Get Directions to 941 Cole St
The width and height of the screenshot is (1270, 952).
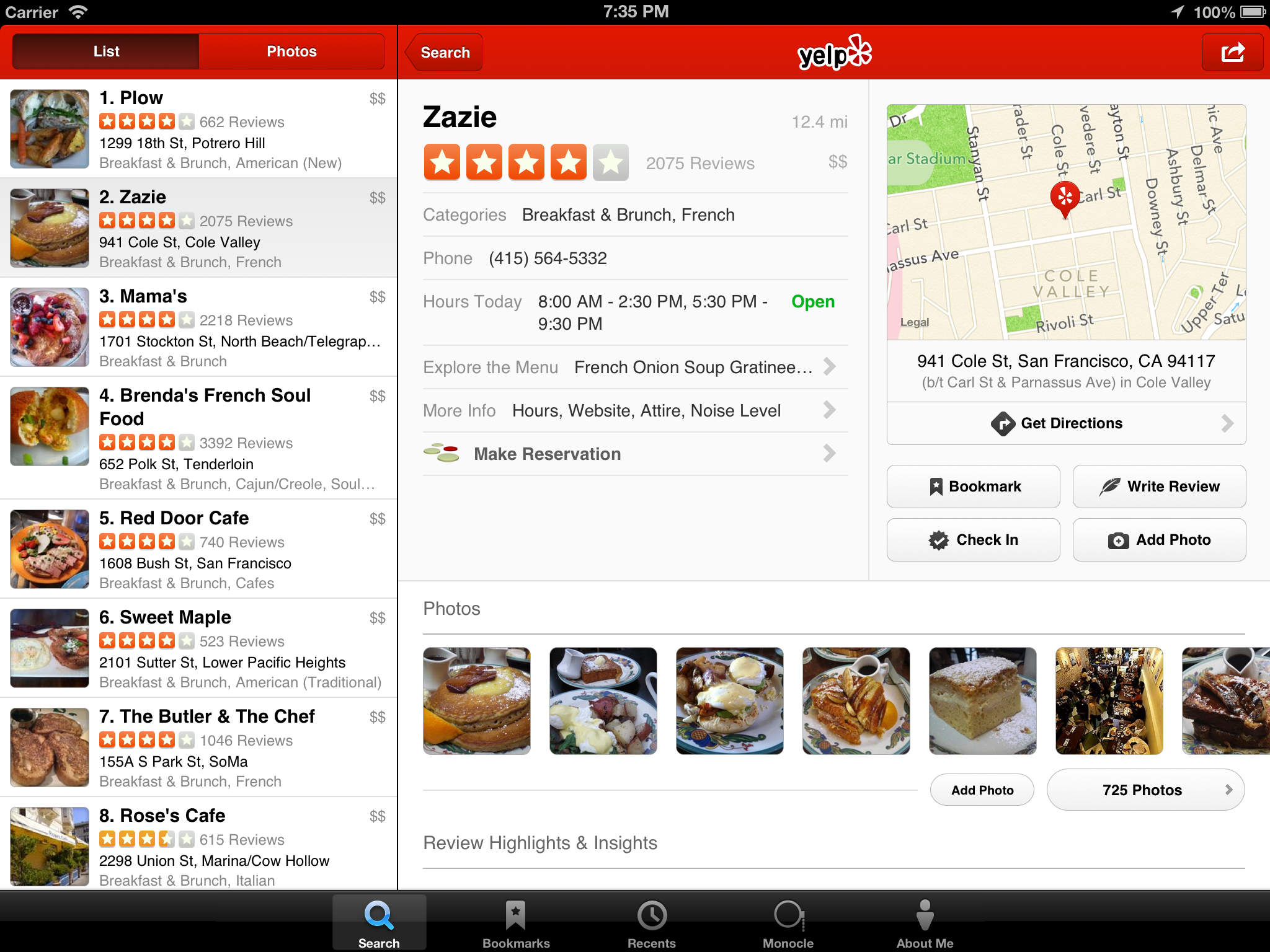1066,423
